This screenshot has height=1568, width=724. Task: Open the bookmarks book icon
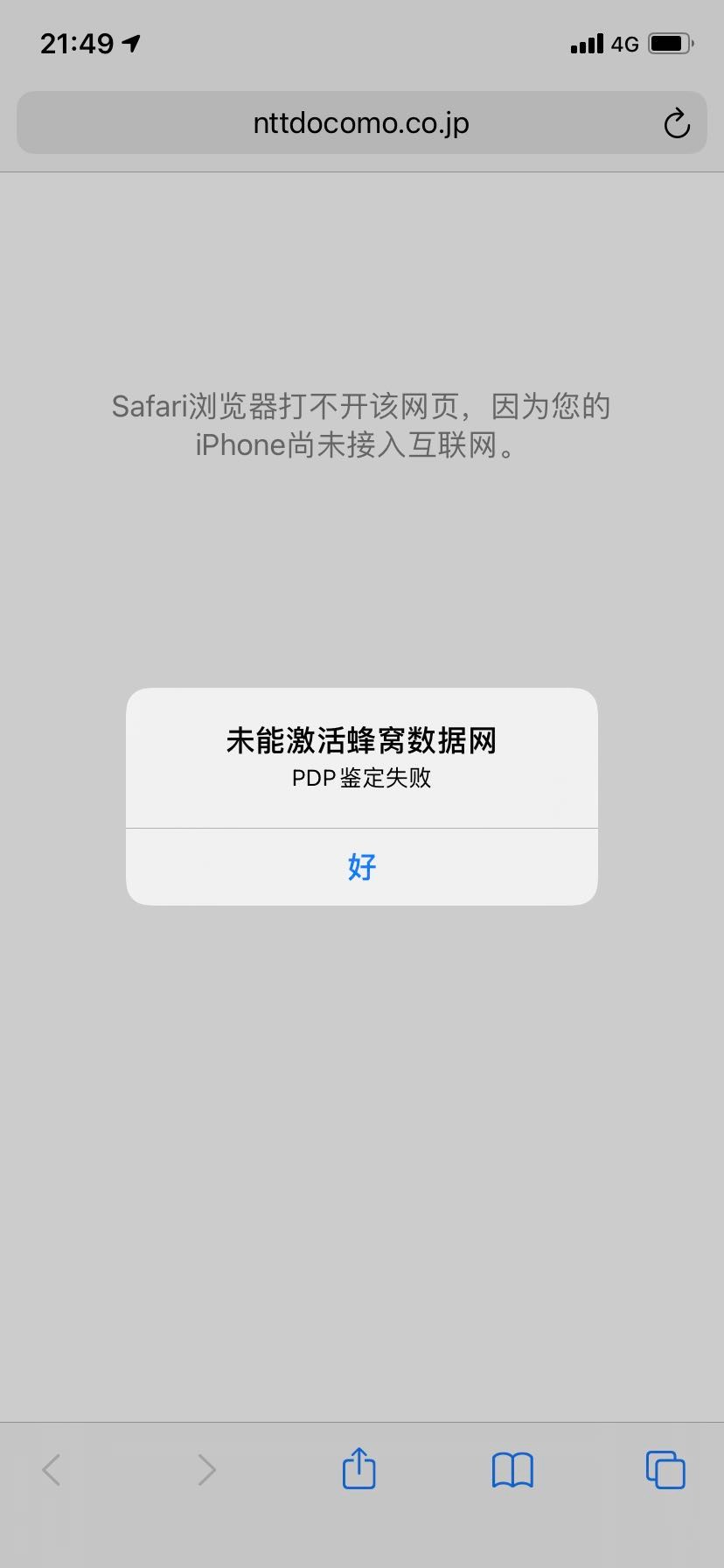(x=512, y=1470)
